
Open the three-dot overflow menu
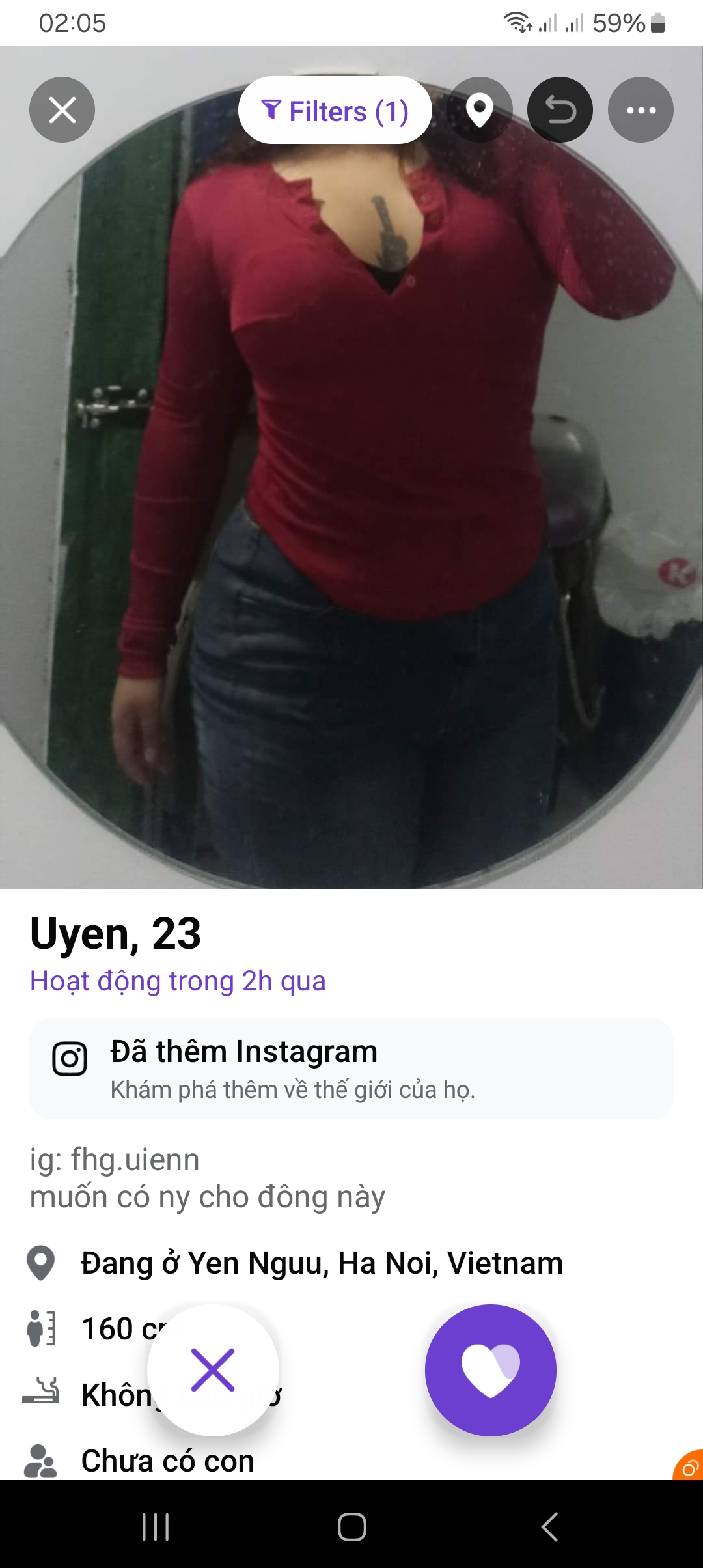click(x=641, y=110)
